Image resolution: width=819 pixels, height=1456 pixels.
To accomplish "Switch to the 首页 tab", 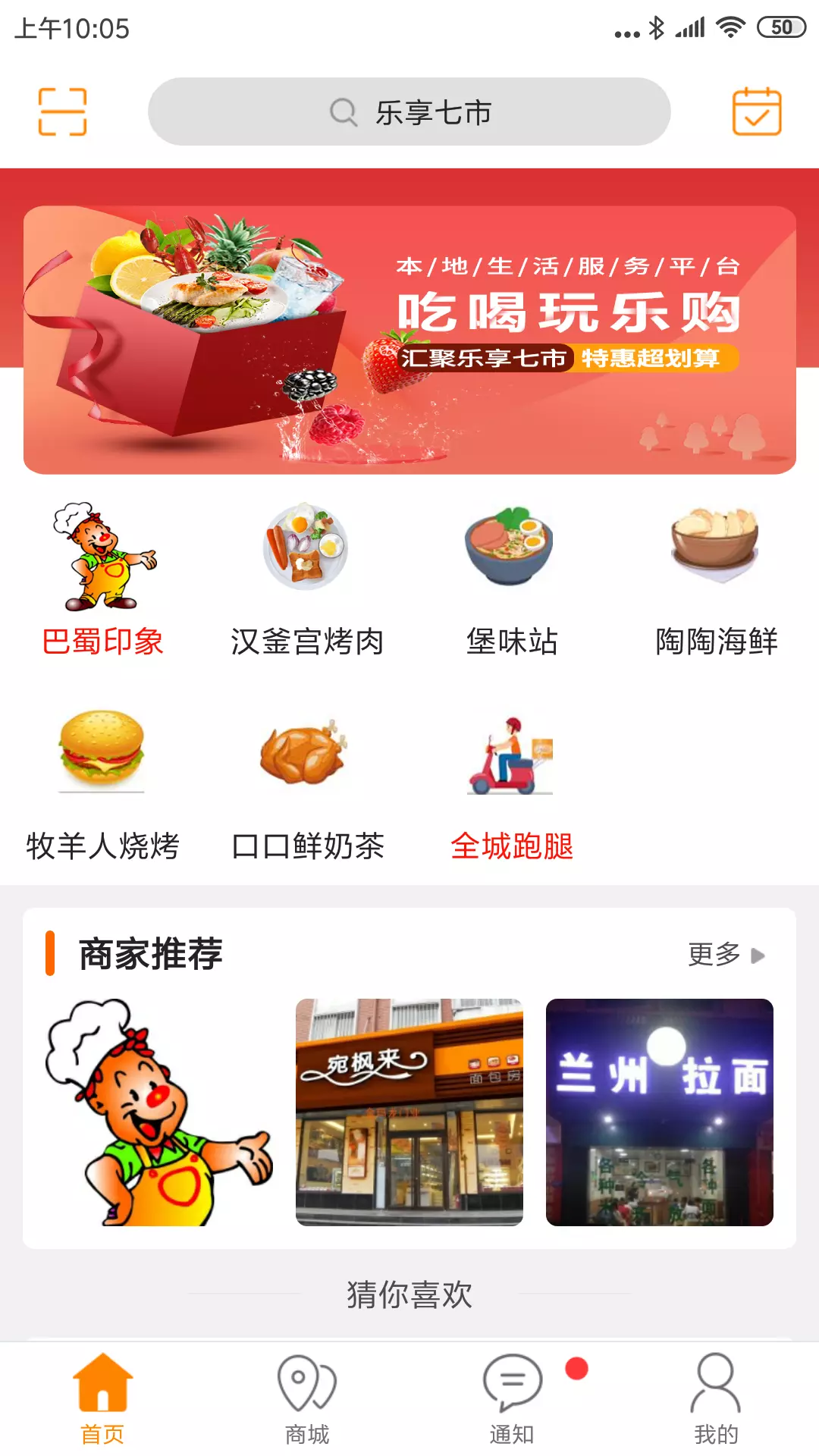I will 102,1399.
